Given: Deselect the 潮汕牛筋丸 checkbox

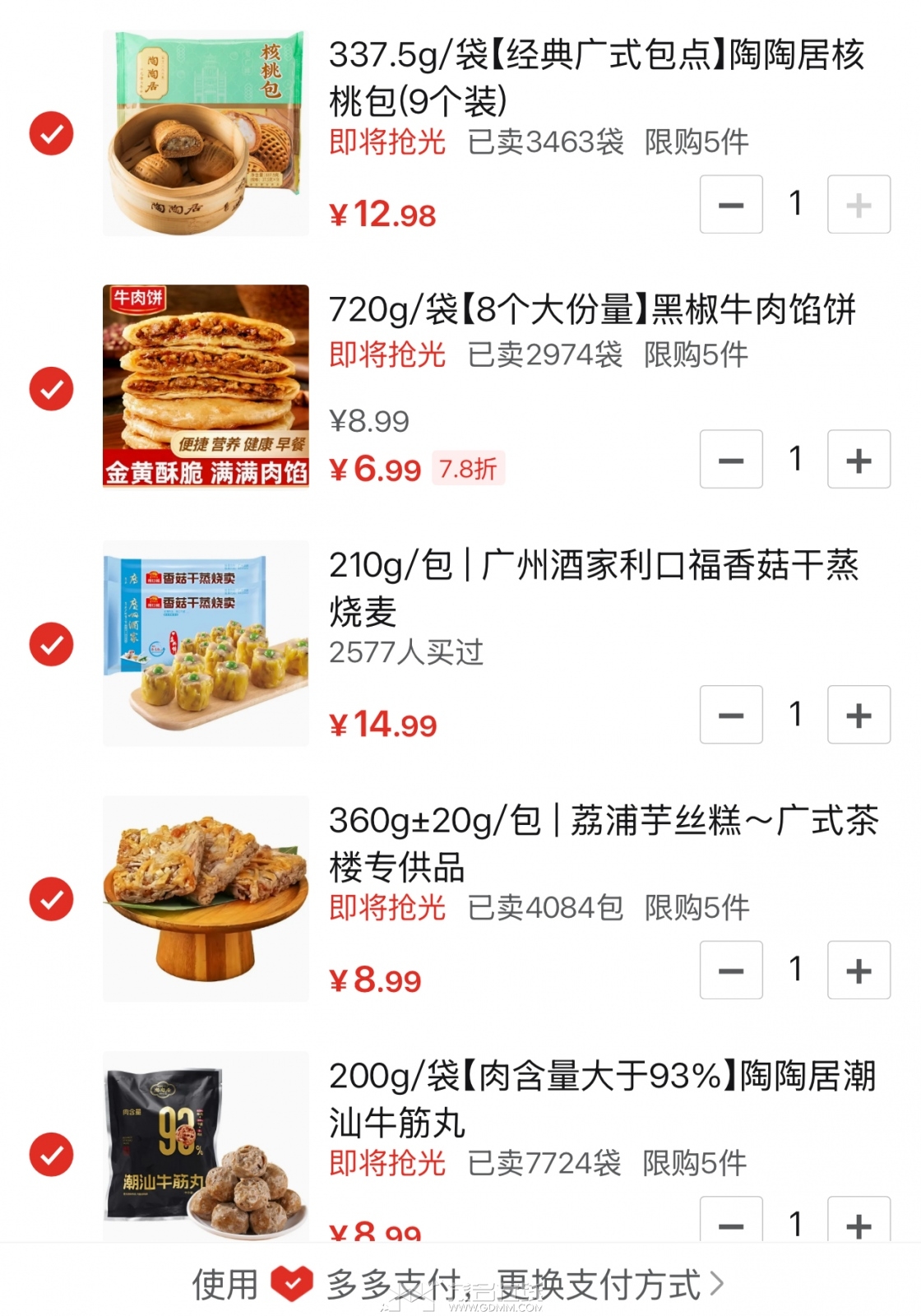Looking at the screenshot, I should click(x=51, y=1154).
